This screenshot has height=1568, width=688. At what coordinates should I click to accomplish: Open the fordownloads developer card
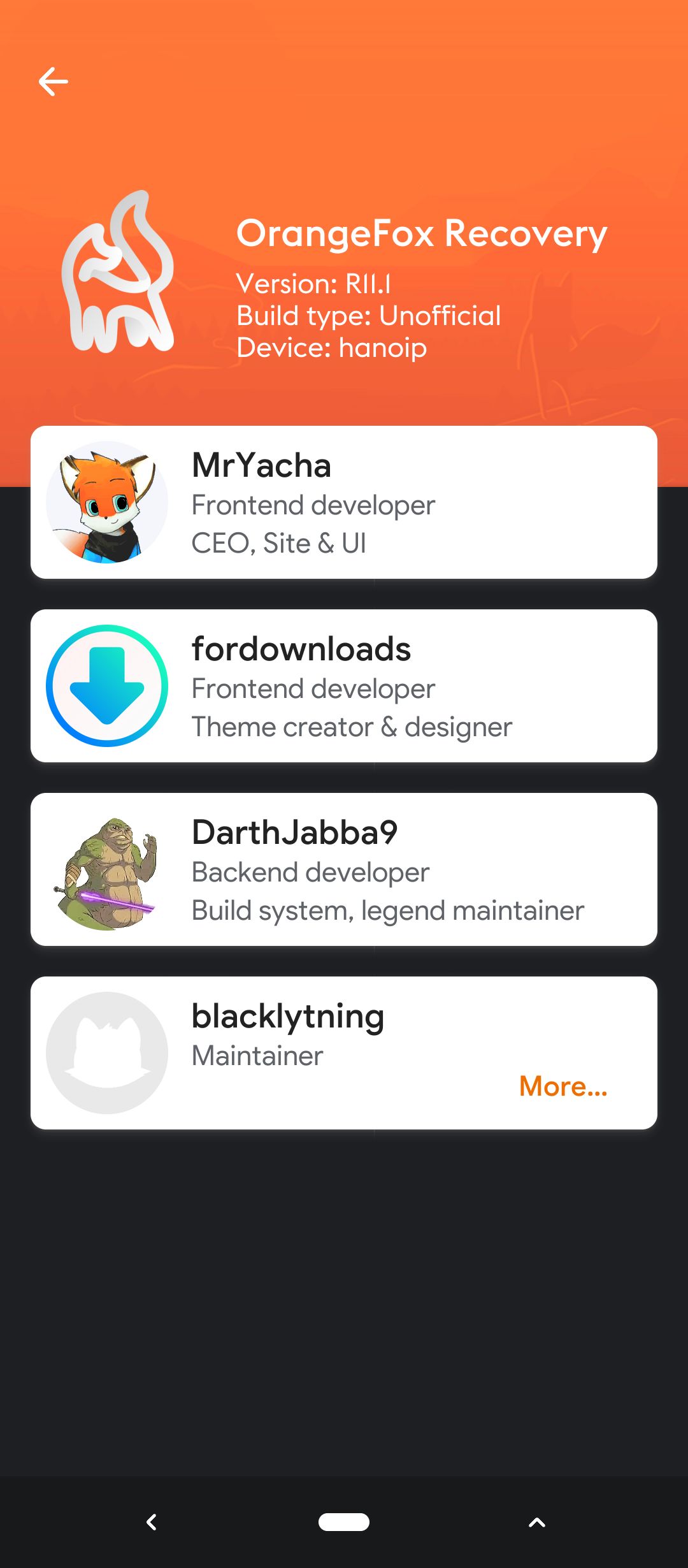click(344, 686)
